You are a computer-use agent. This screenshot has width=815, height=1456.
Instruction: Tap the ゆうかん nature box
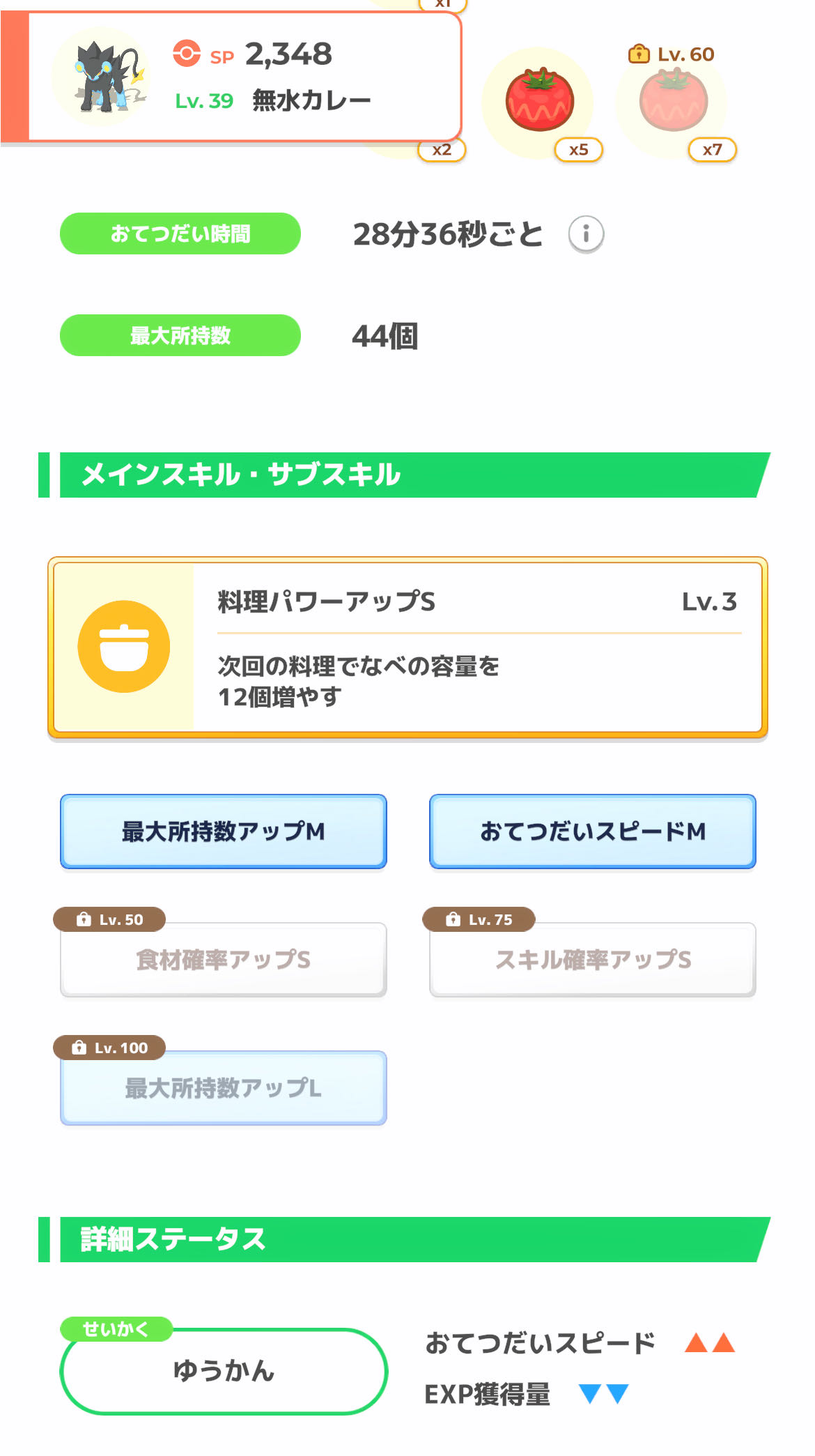coord(223,1371)
